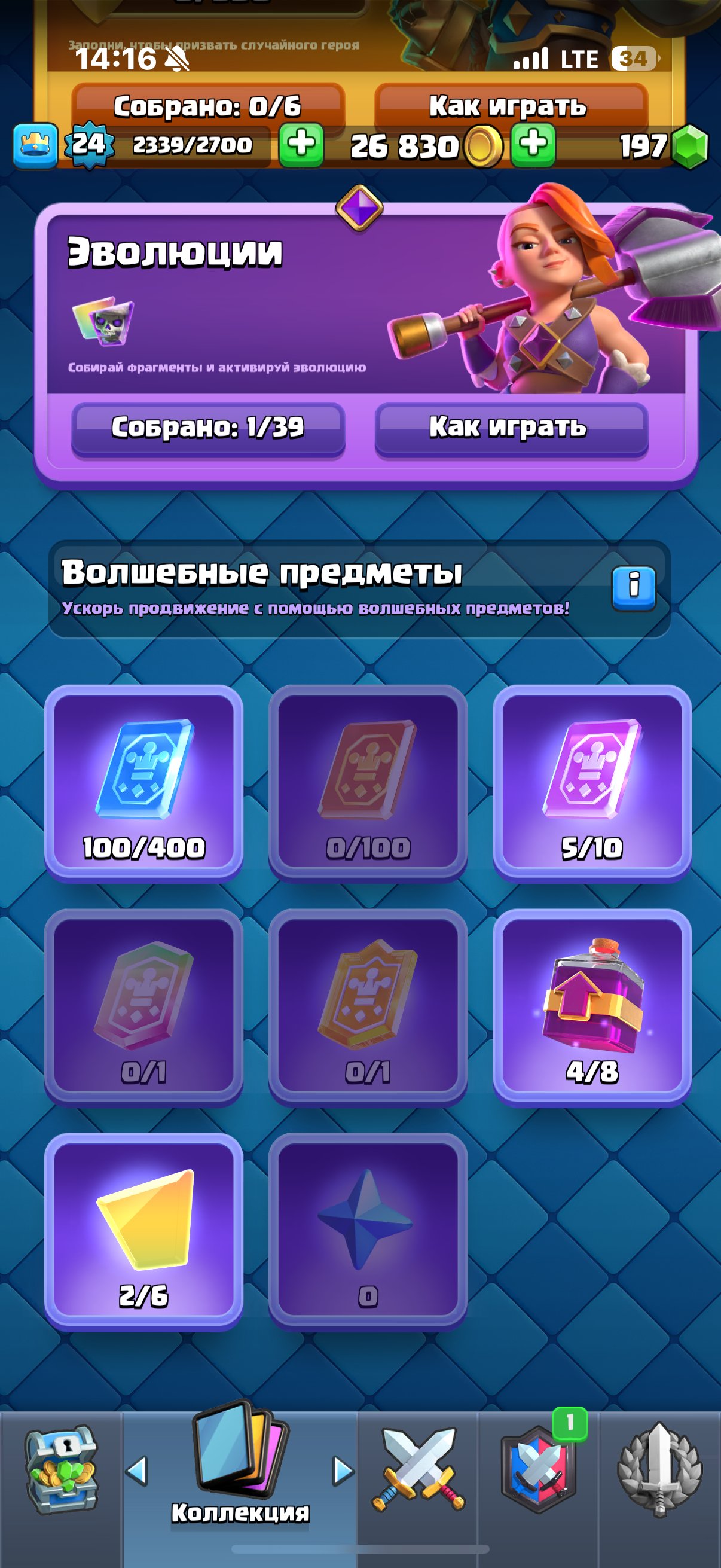The width and height of the screenshot is (721, 1568).
Task: Open the Evolutions 'Собрано: 1/39' button
Action: 207,428
